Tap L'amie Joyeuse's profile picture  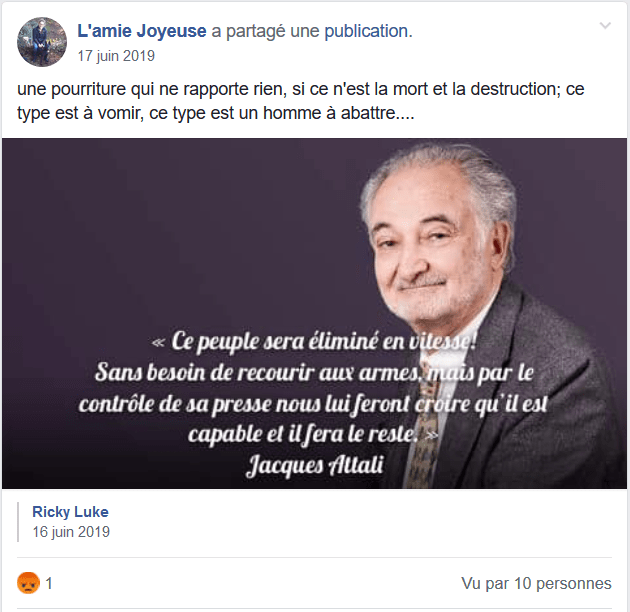(x=42, y=41)
